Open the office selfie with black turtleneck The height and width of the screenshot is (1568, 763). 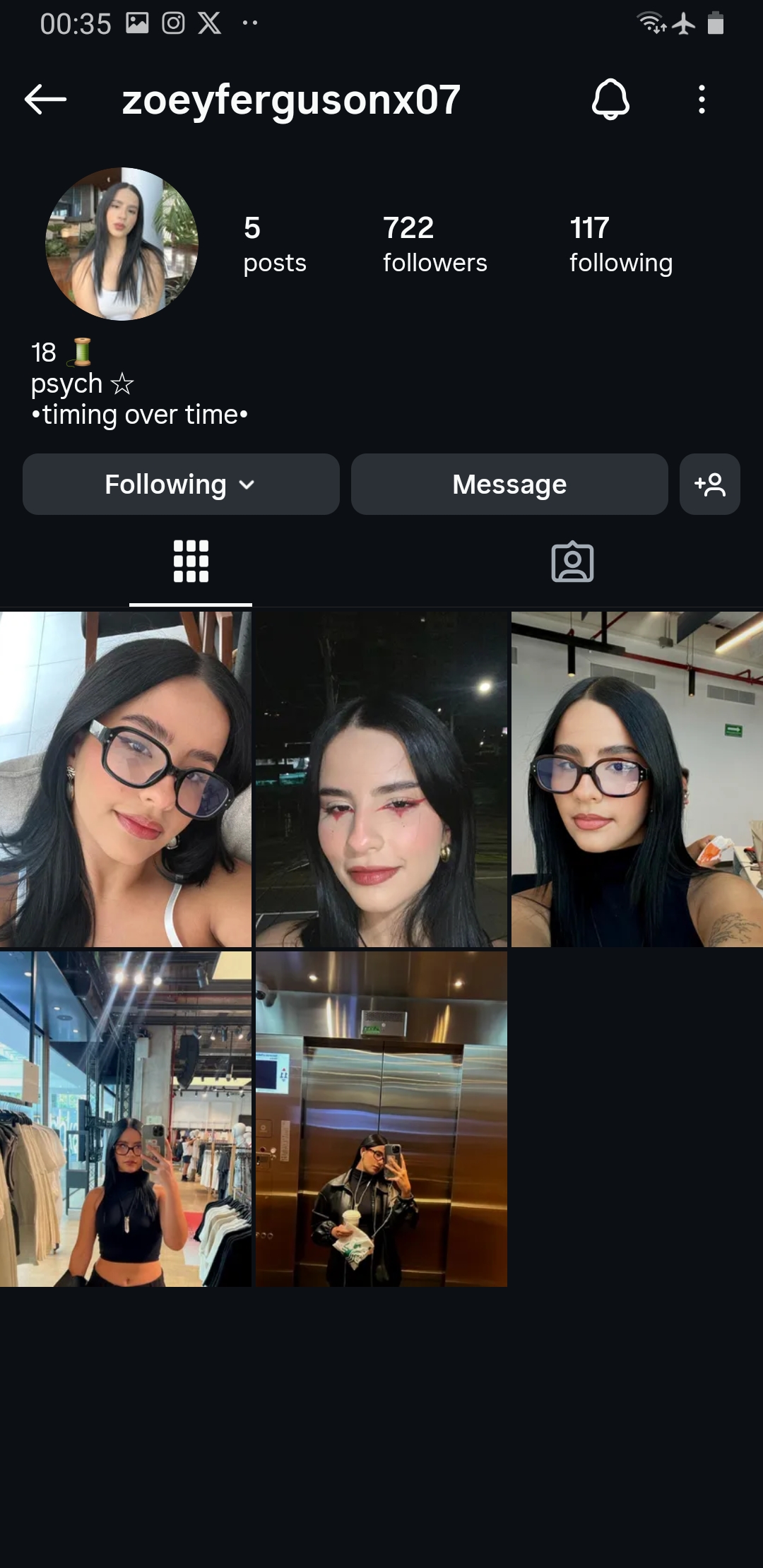point(637,779)
